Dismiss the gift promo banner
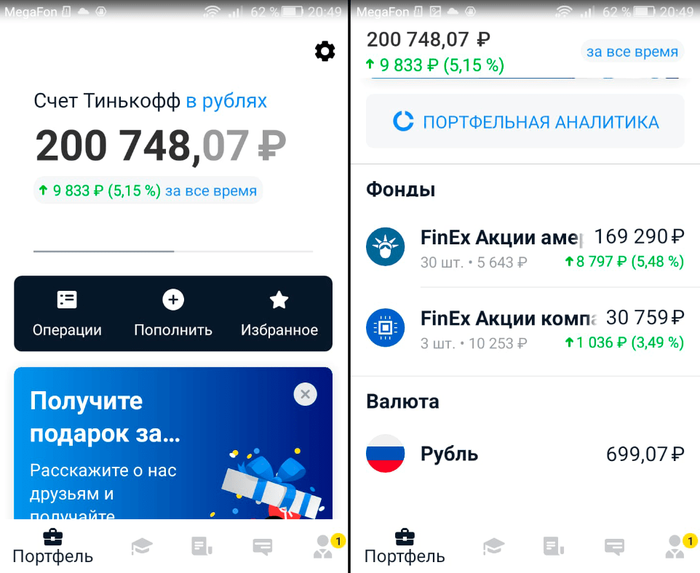The image size is (700, 573). click(305, 394)
